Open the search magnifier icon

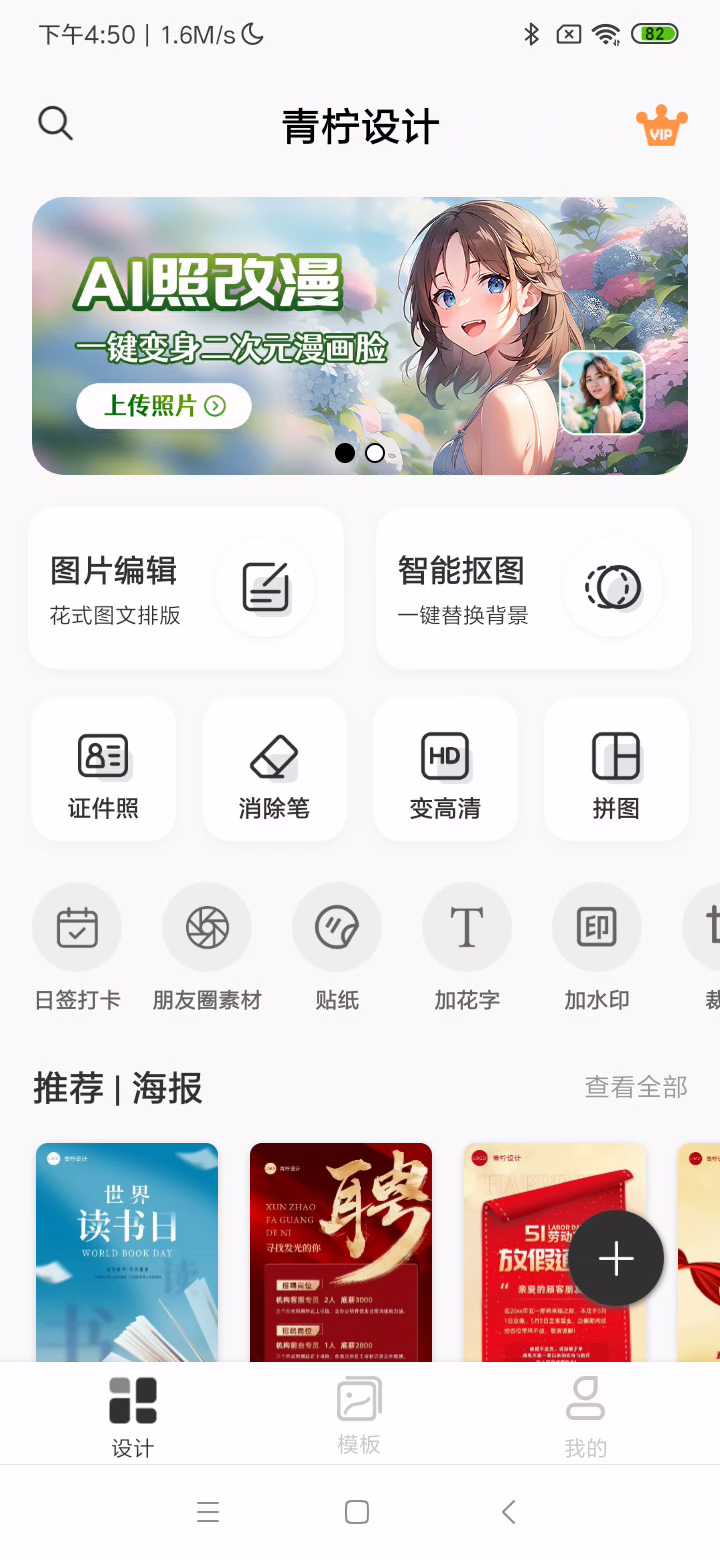55,123
